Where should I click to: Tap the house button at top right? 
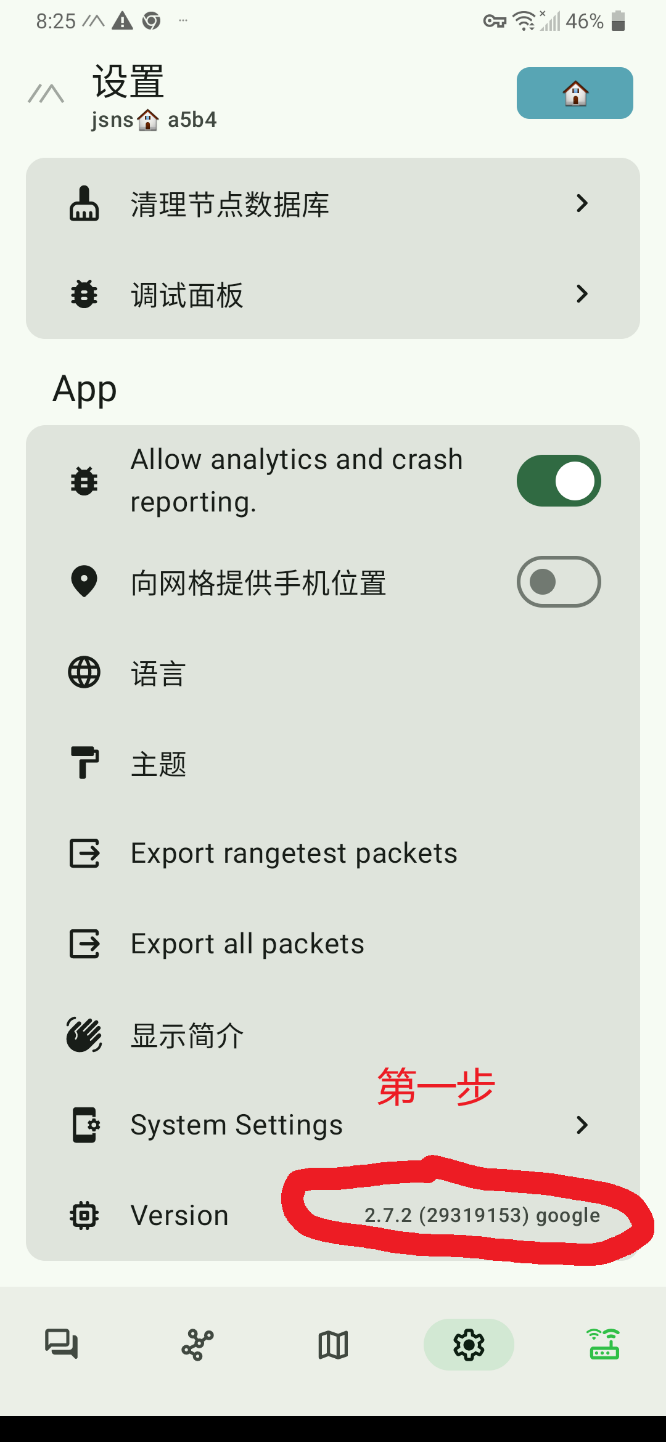tap(574, 94)
